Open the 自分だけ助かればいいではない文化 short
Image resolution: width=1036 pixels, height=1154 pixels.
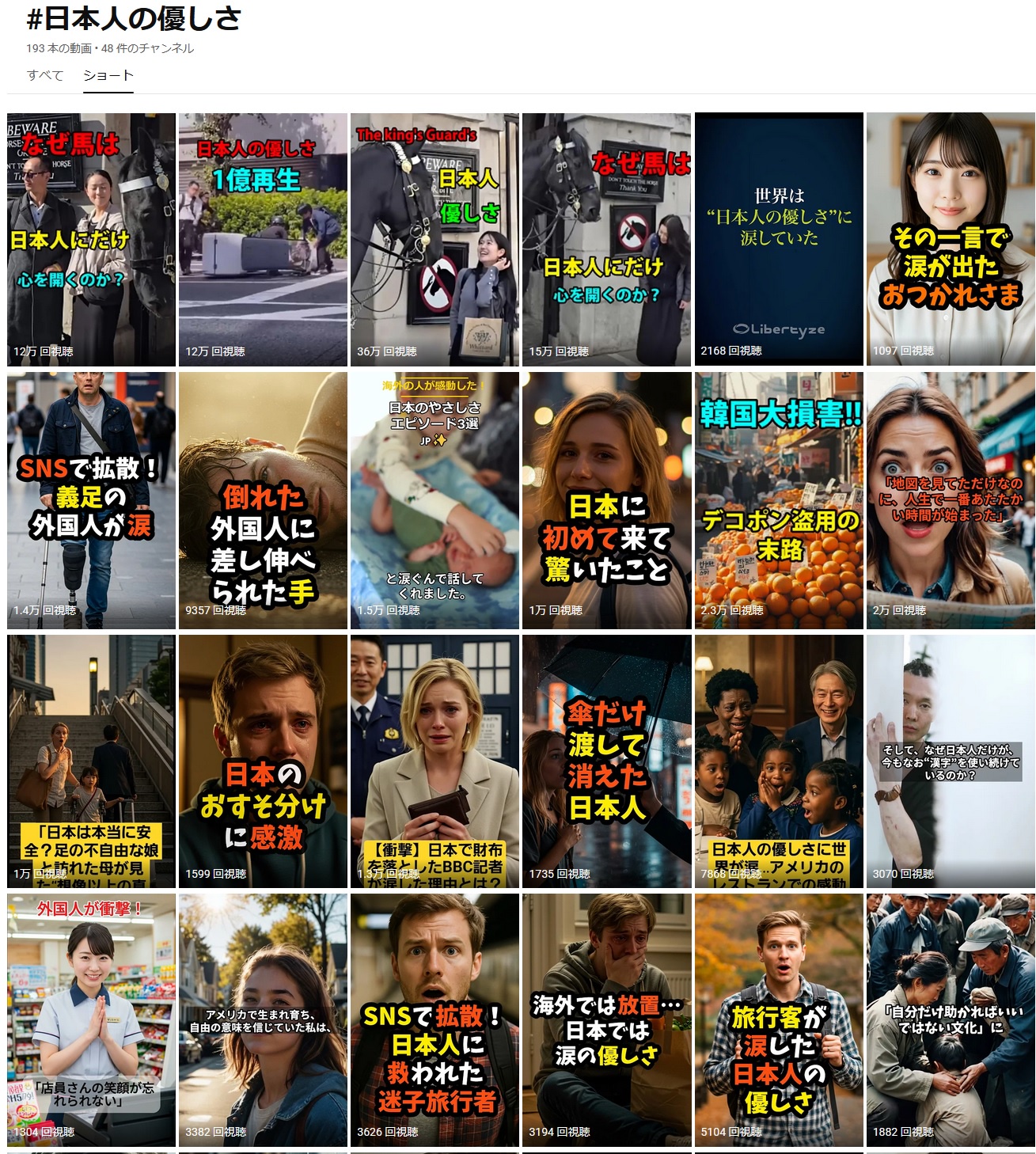point(951,1020)
